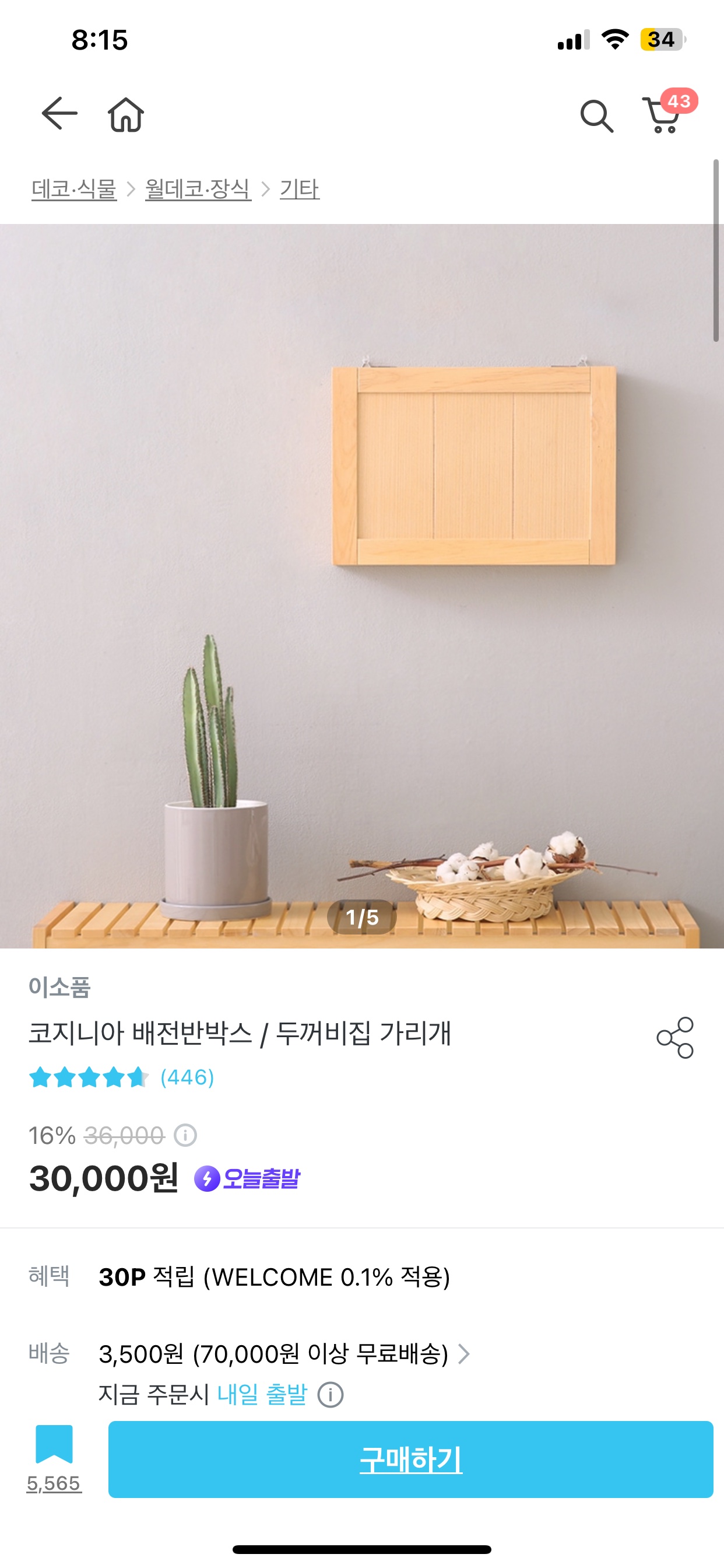
Task: Go back using the arrow icon
Action: [59, 114]
